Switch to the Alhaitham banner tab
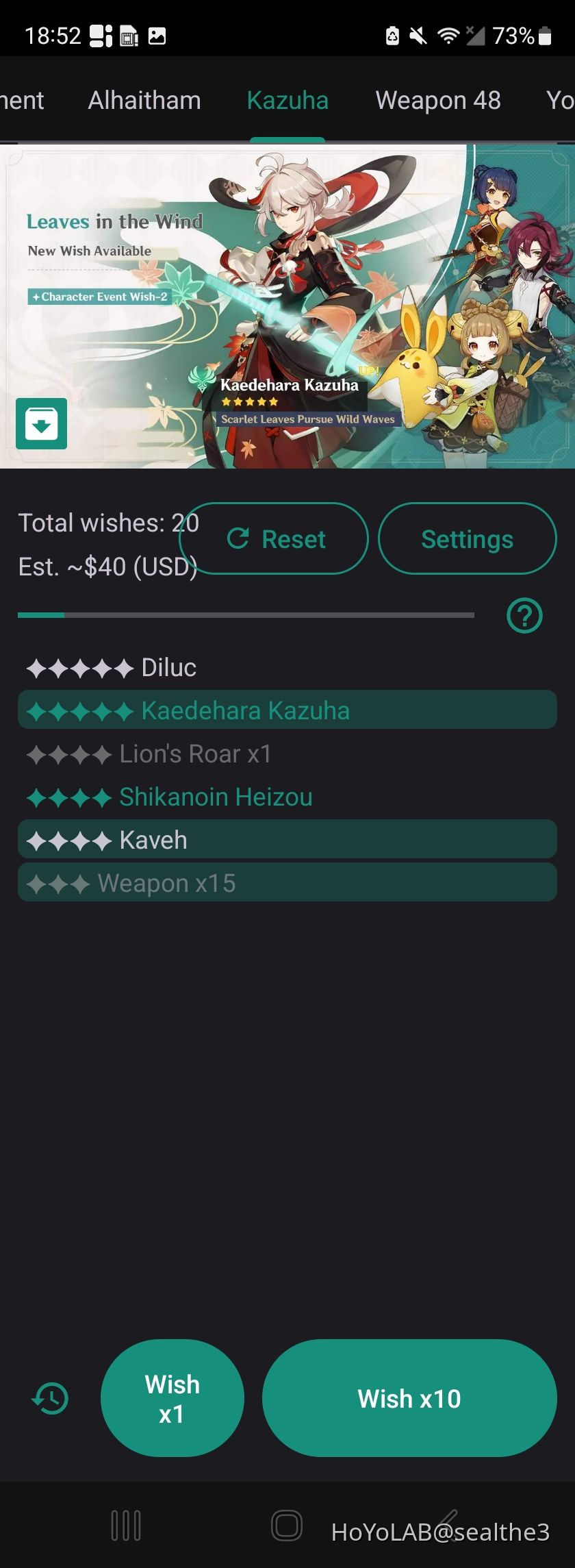The image size is (575, 1568). (x=144, y=100)
